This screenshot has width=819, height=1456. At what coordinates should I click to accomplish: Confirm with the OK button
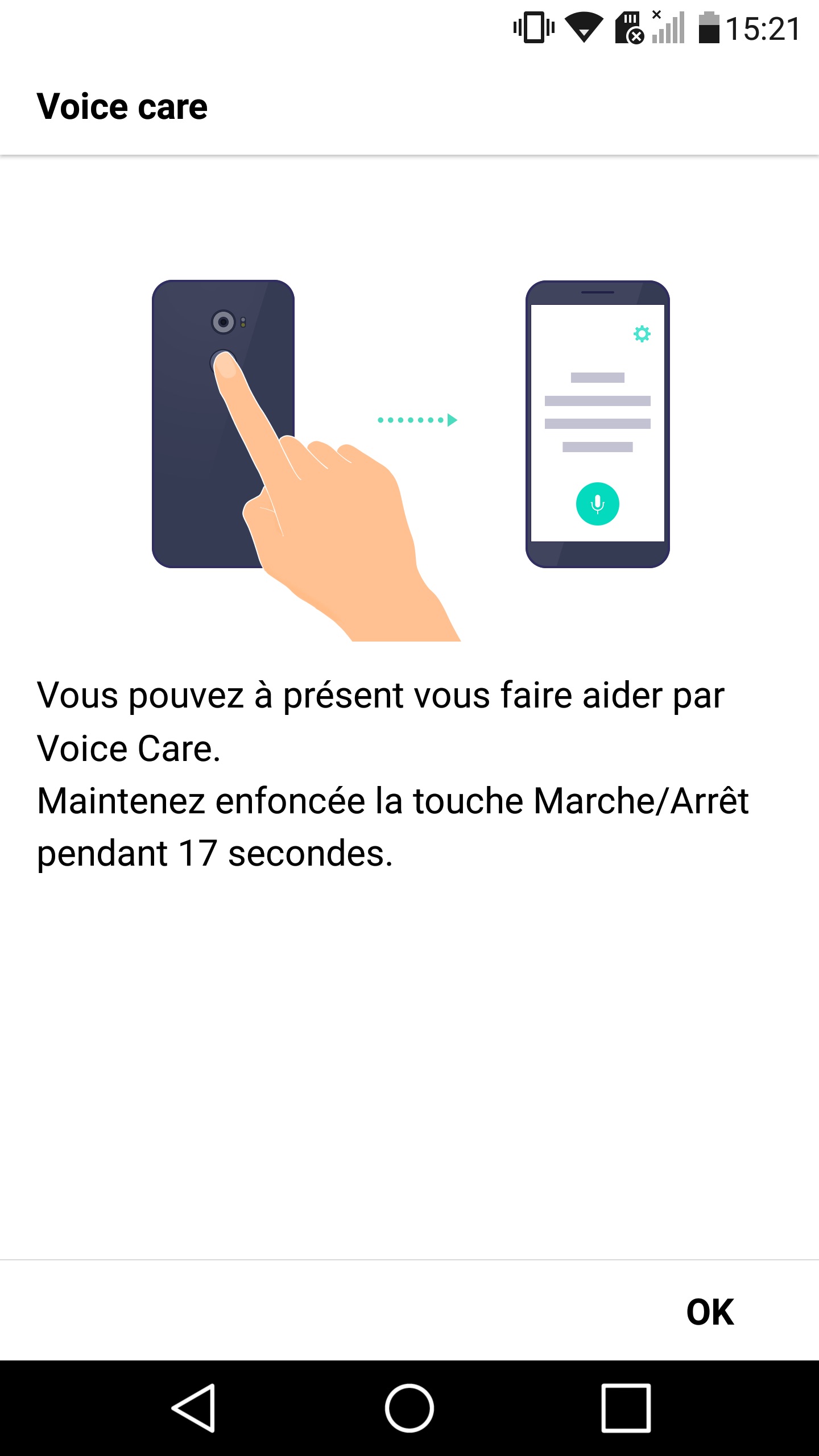coord(710,1312)
